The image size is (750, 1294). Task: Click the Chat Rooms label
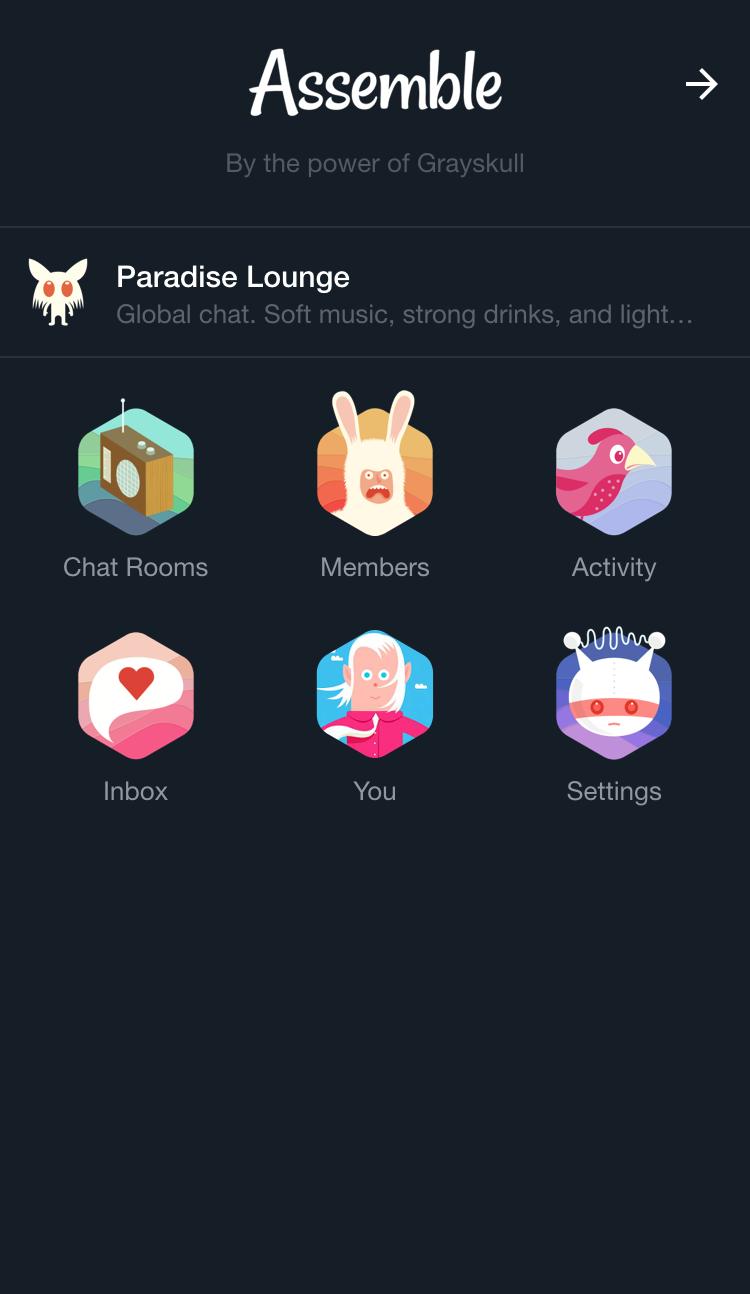pos(135,567)
